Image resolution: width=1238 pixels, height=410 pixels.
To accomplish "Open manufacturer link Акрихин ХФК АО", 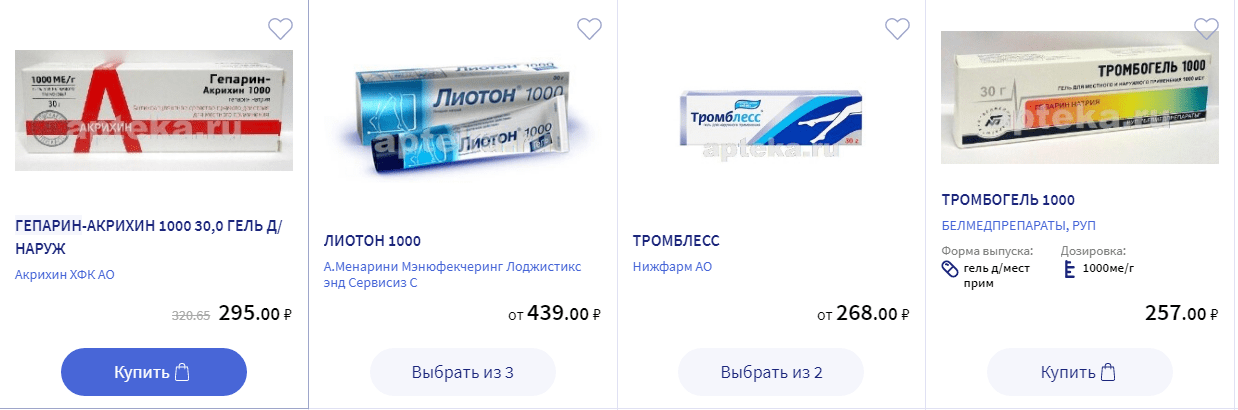I will pos(65,274).
